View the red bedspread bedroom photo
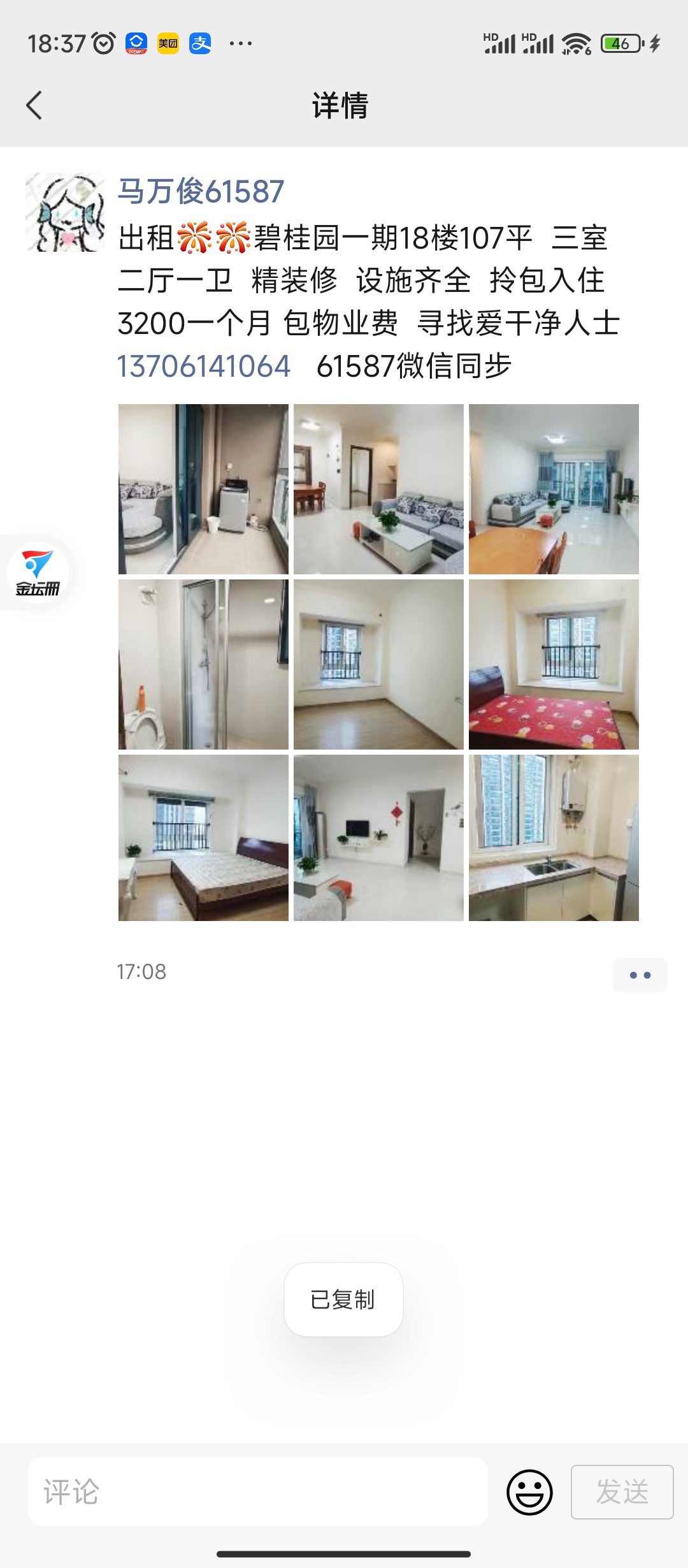688x1568 pixels. tap(554, 664)
